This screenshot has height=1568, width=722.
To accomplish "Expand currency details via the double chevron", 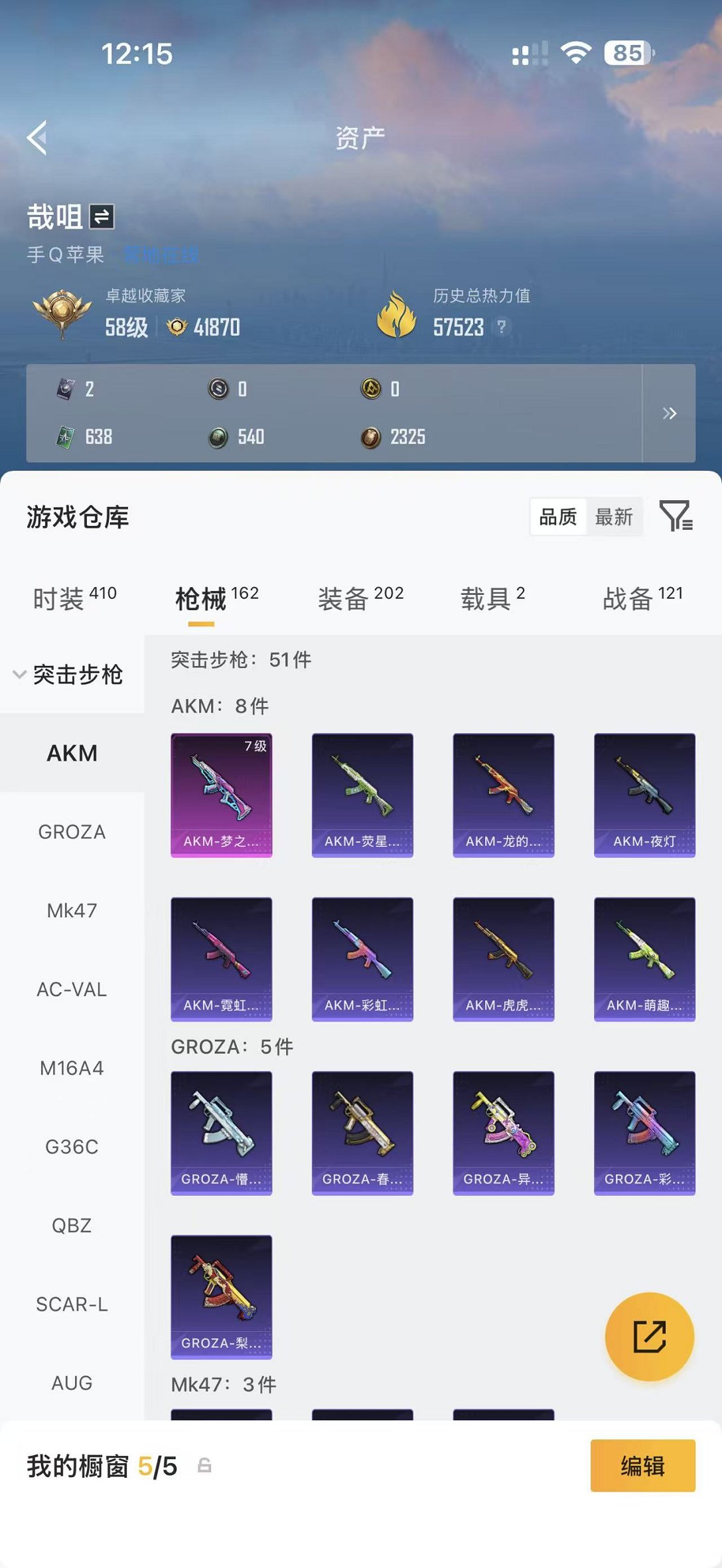I will pyautogui.click(x=670, y=413).
